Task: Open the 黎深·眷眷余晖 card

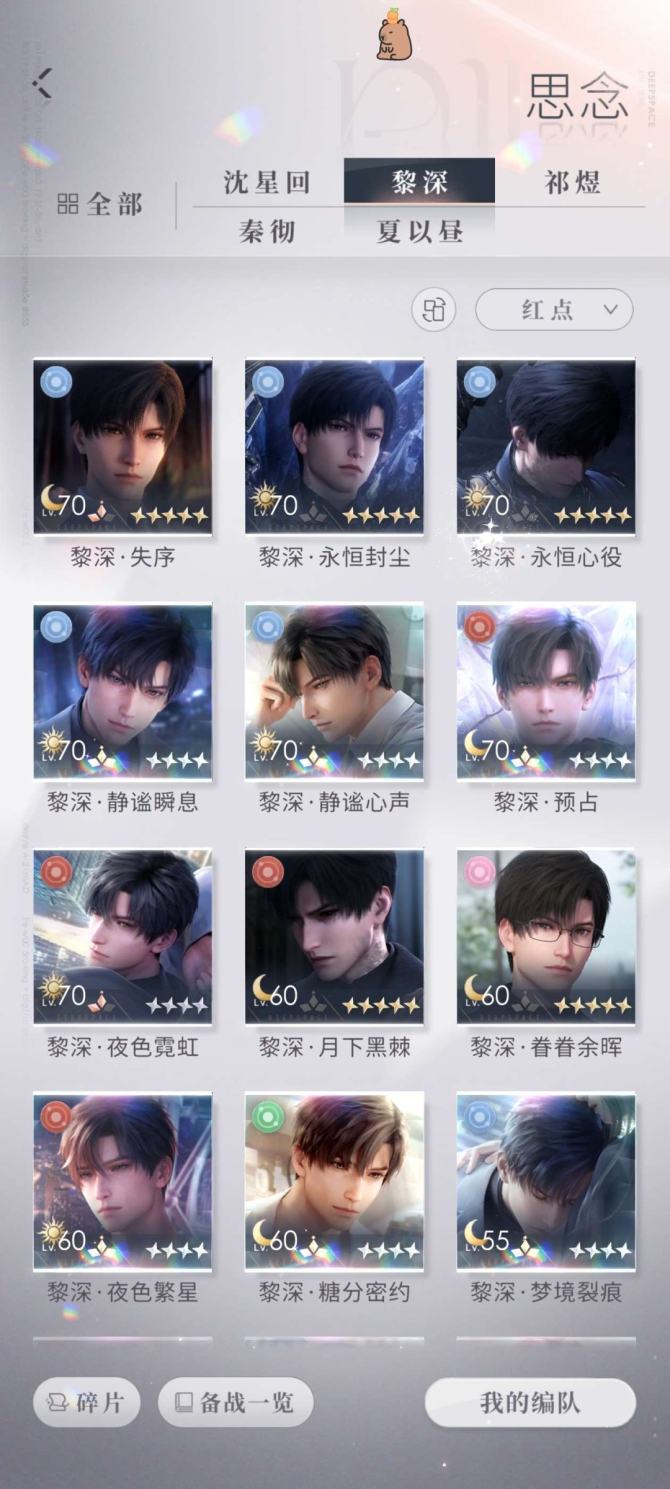Action: coord(546,937)
